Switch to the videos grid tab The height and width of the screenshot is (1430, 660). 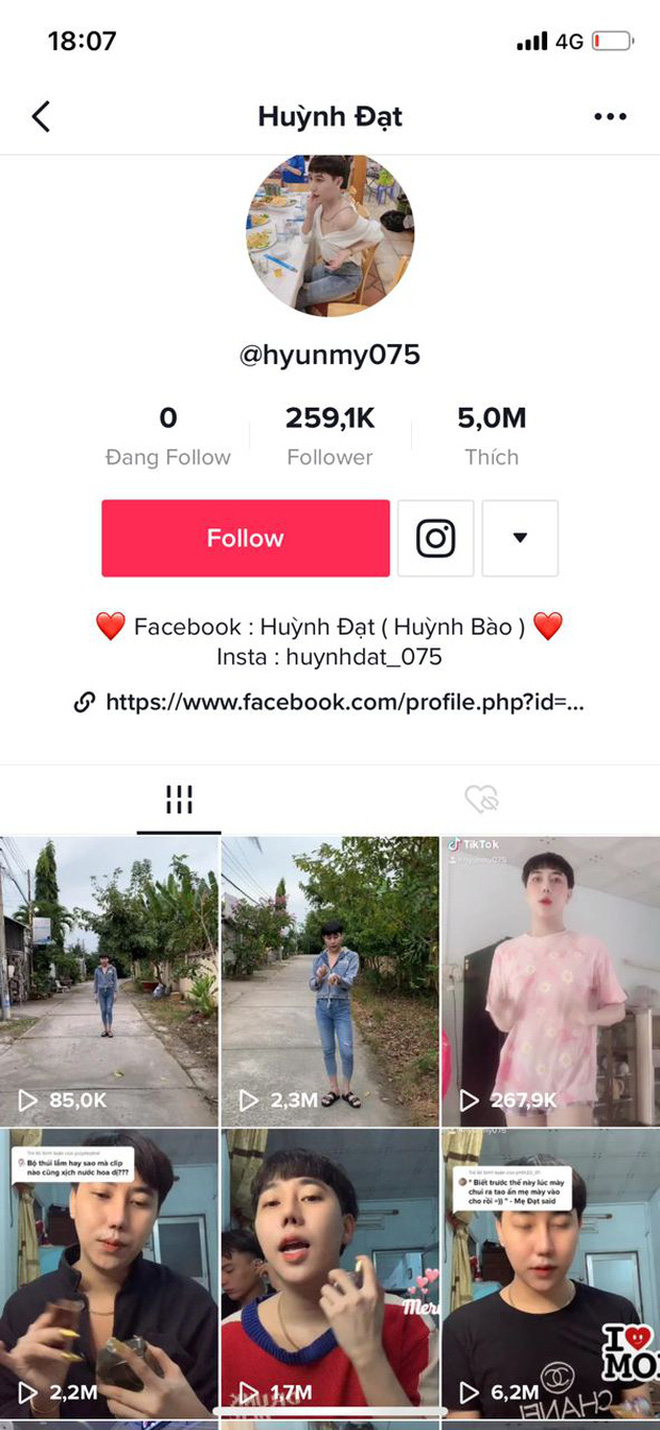pos(178,799)
